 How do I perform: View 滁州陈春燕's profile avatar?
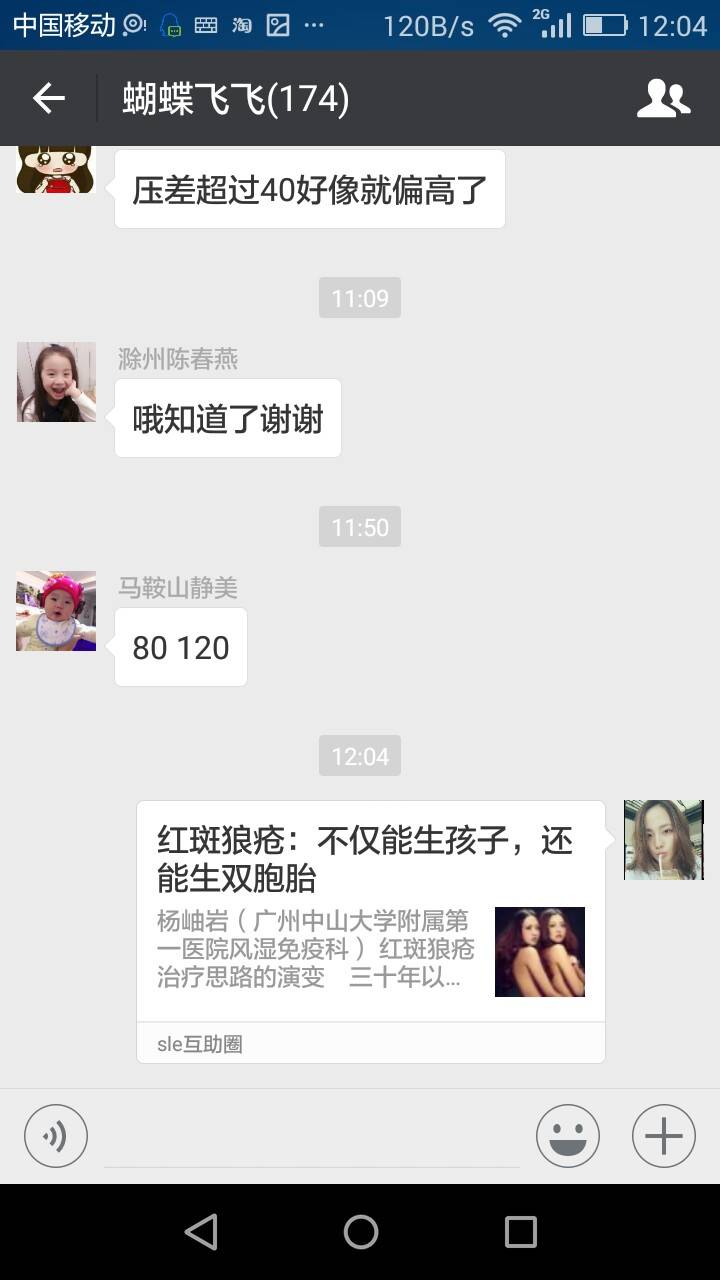click(x=56, y=382)
